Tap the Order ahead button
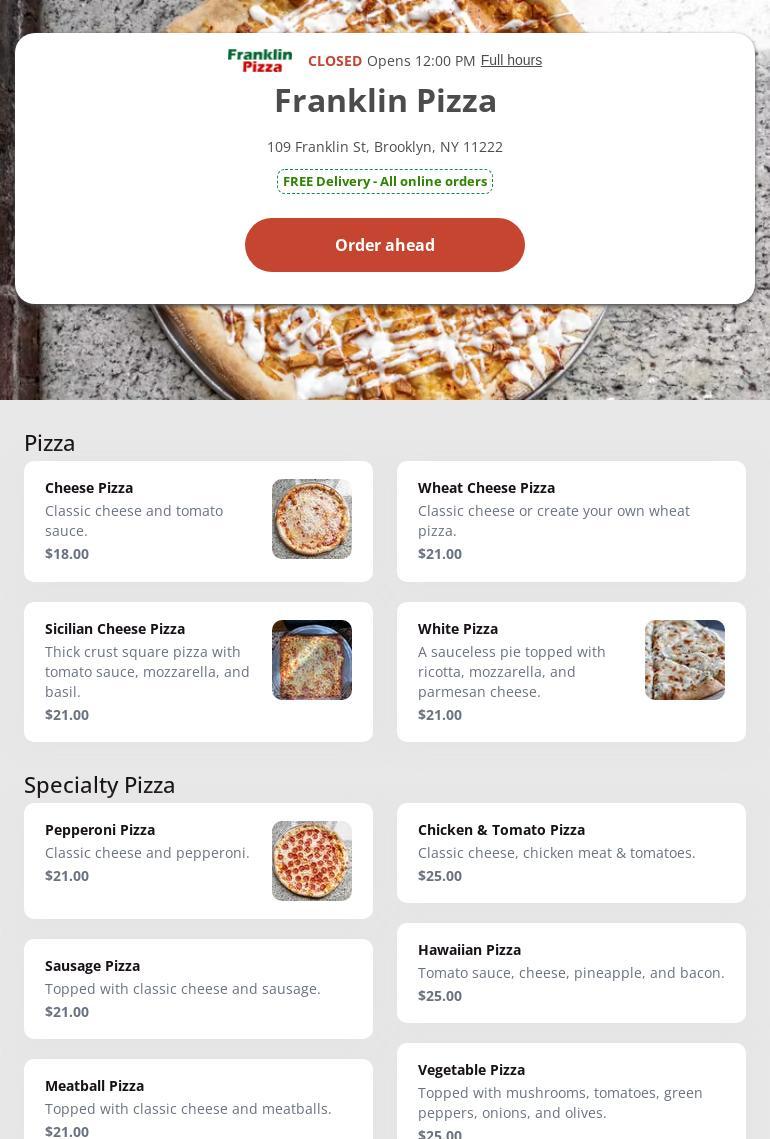 pyautogui.click(x=385, y=245)
